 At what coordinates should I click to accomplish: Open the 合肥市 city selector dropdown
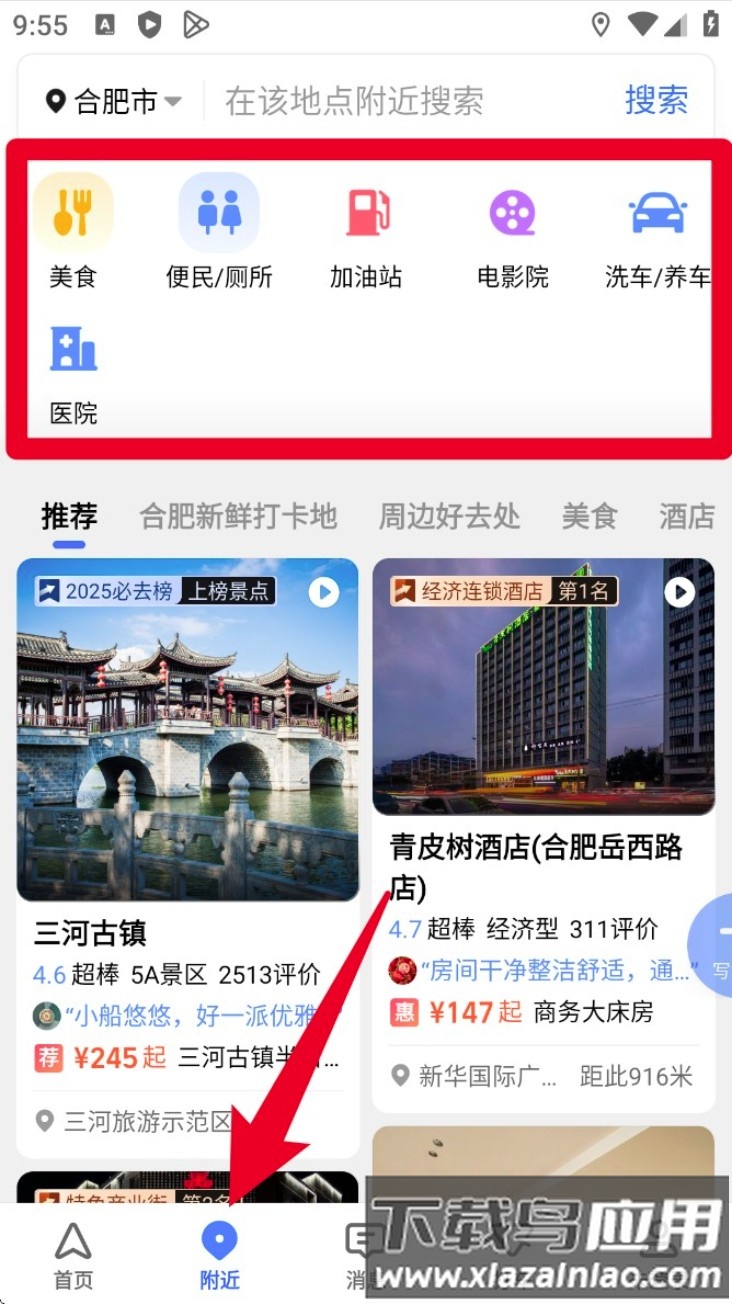coord(112,100)
